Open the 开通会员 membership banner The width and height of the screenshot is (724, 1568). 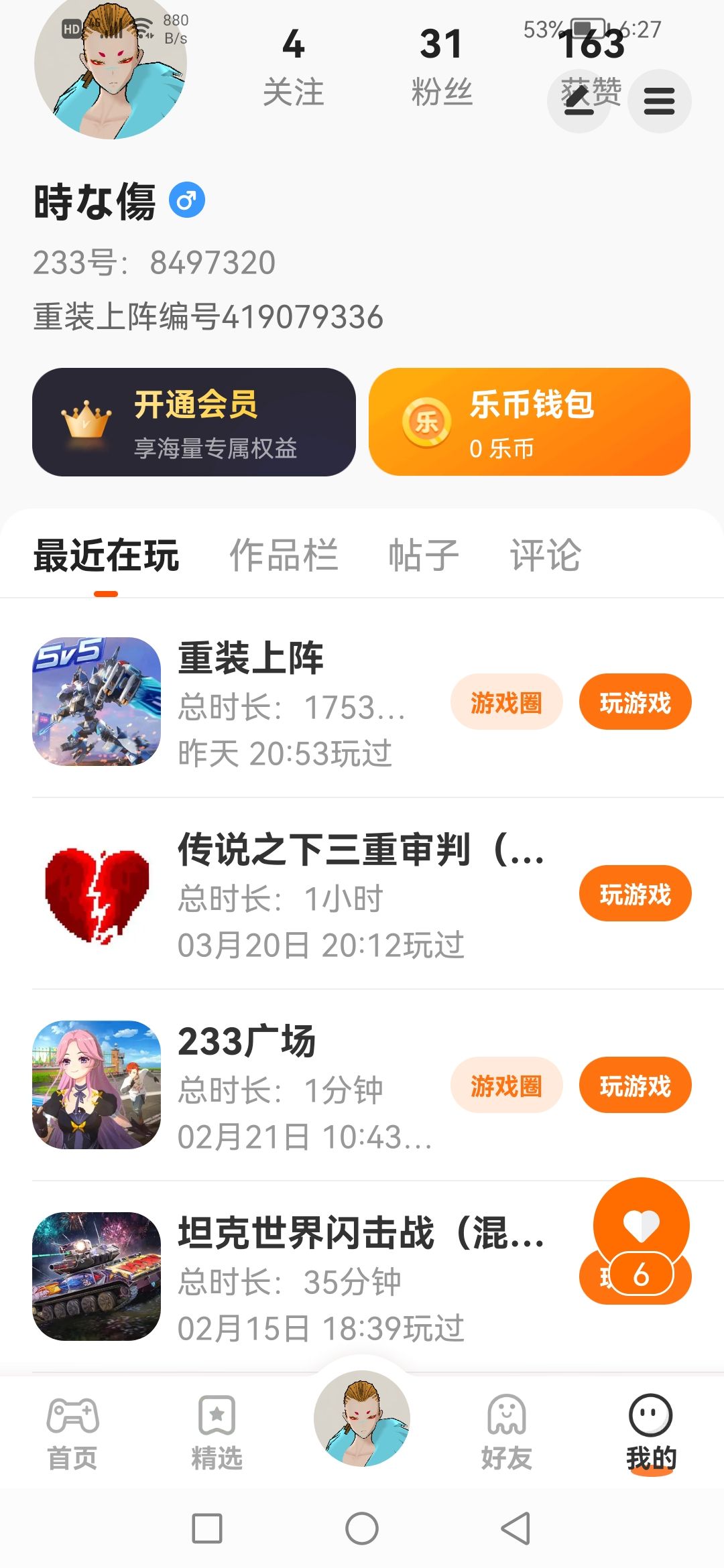click(x=194, y=422)
